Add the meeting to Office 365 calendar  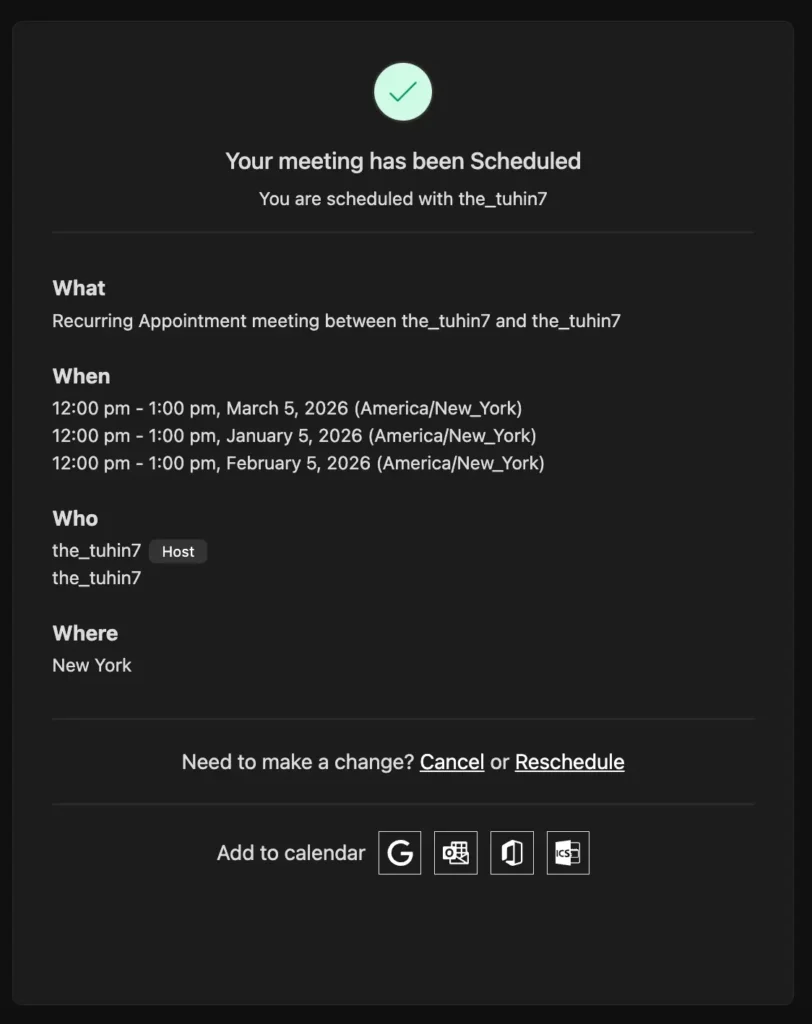coord(511,852)
